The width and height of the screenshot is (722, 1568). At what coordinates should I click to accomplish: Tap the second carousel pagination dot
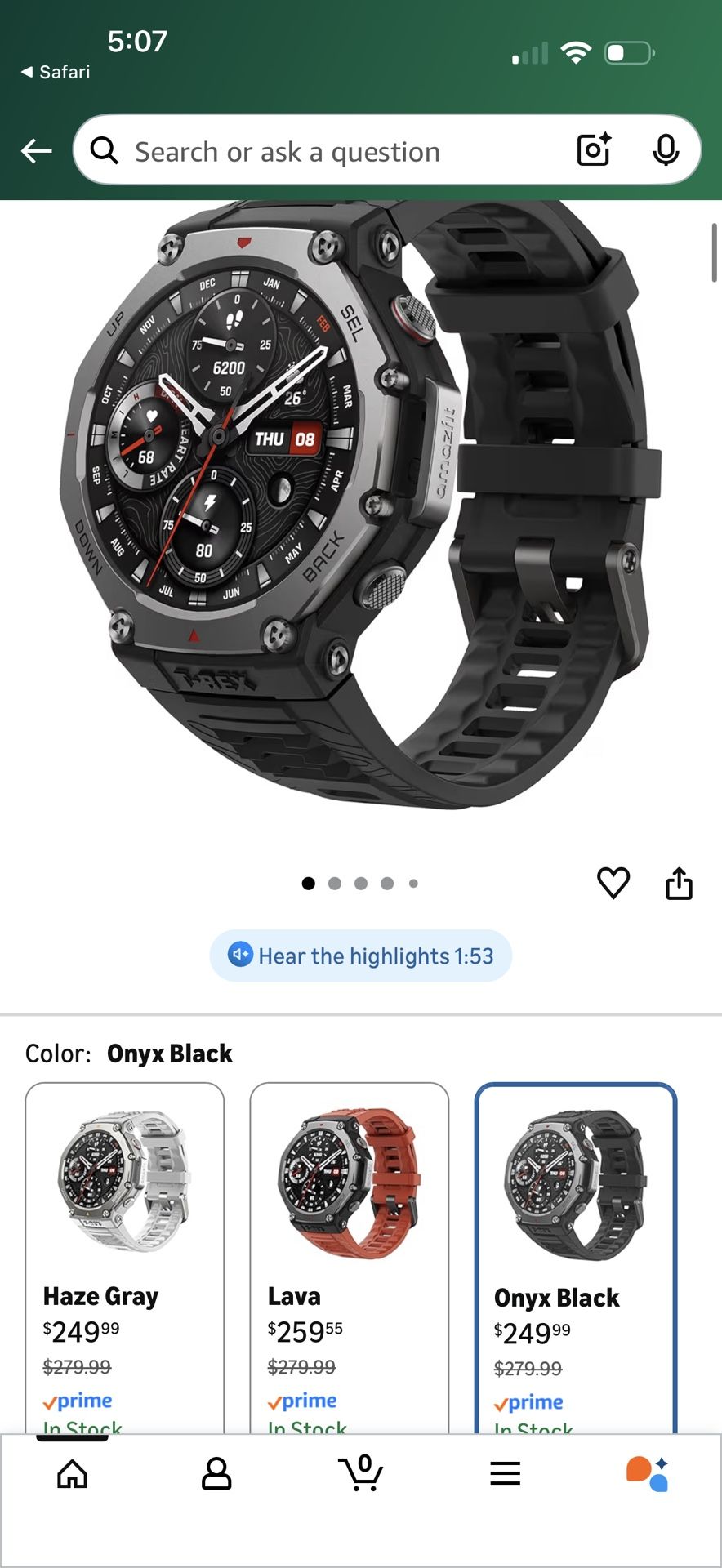tap(334, 883)
